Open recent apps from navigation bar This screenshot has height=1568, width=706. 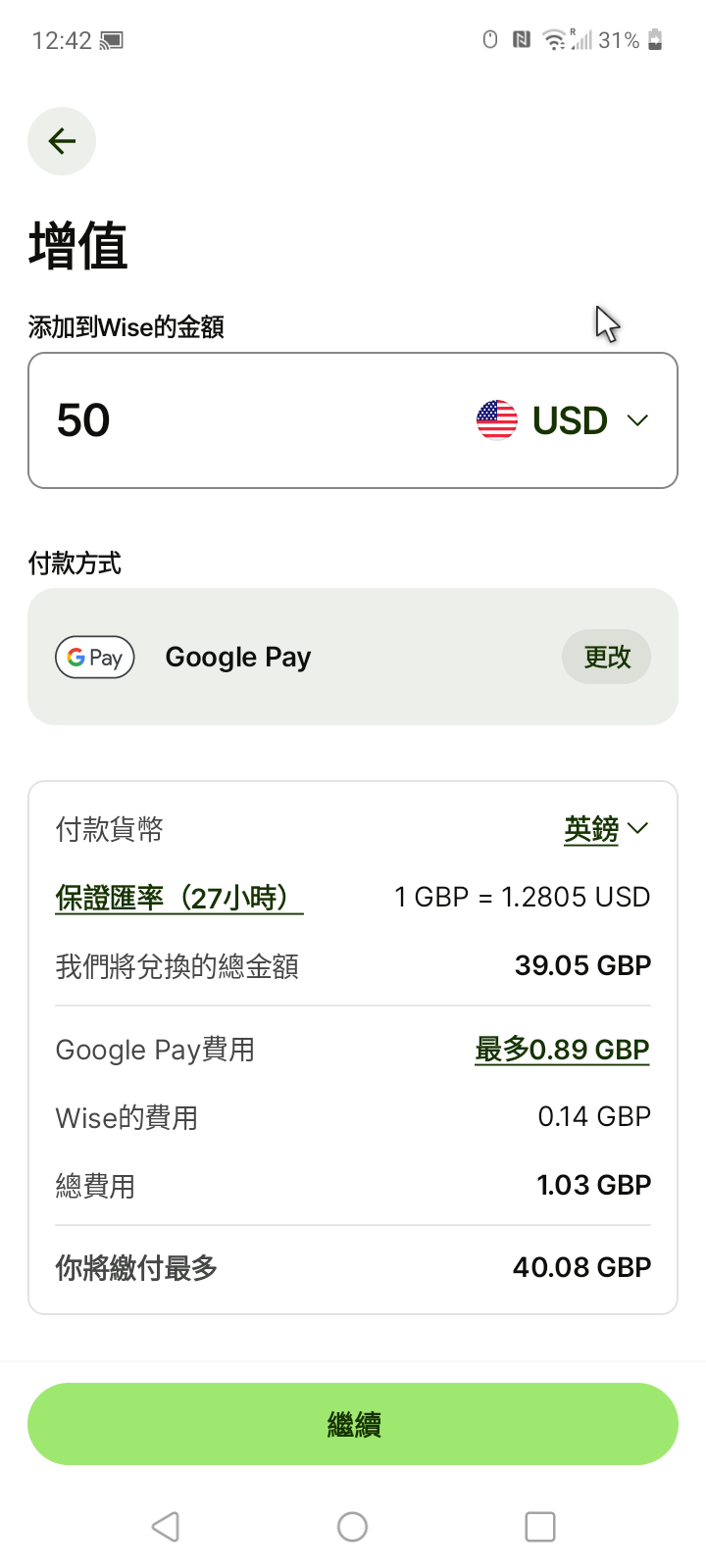540,1526
